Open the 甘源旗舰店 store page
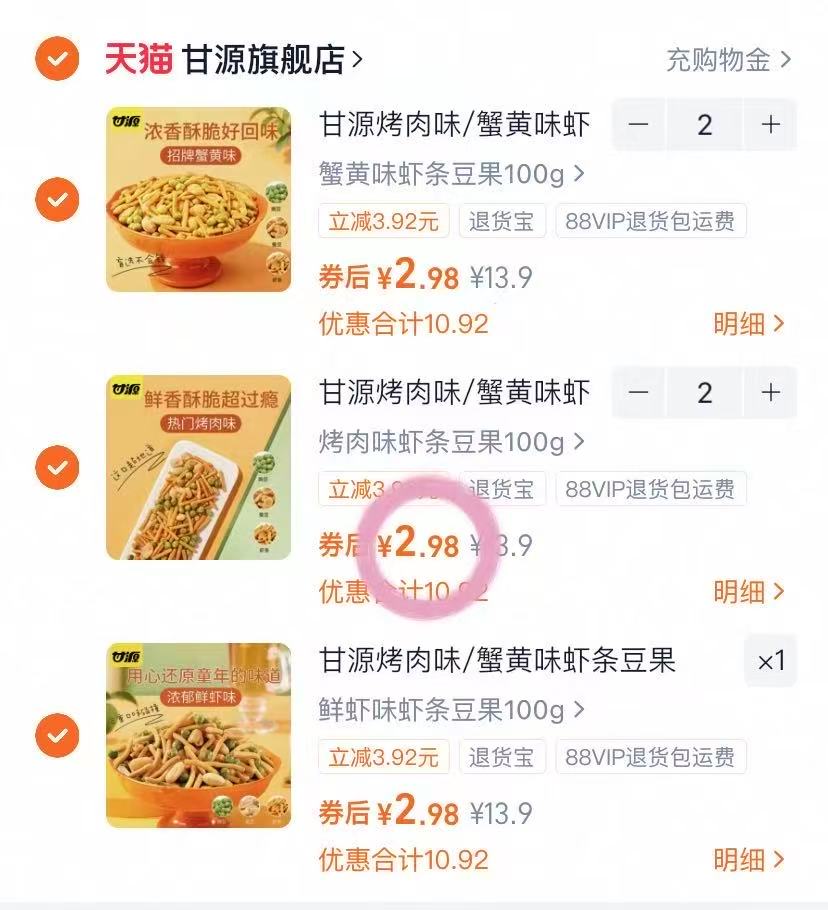The image size is (828, 910). (x=272, y=60)
